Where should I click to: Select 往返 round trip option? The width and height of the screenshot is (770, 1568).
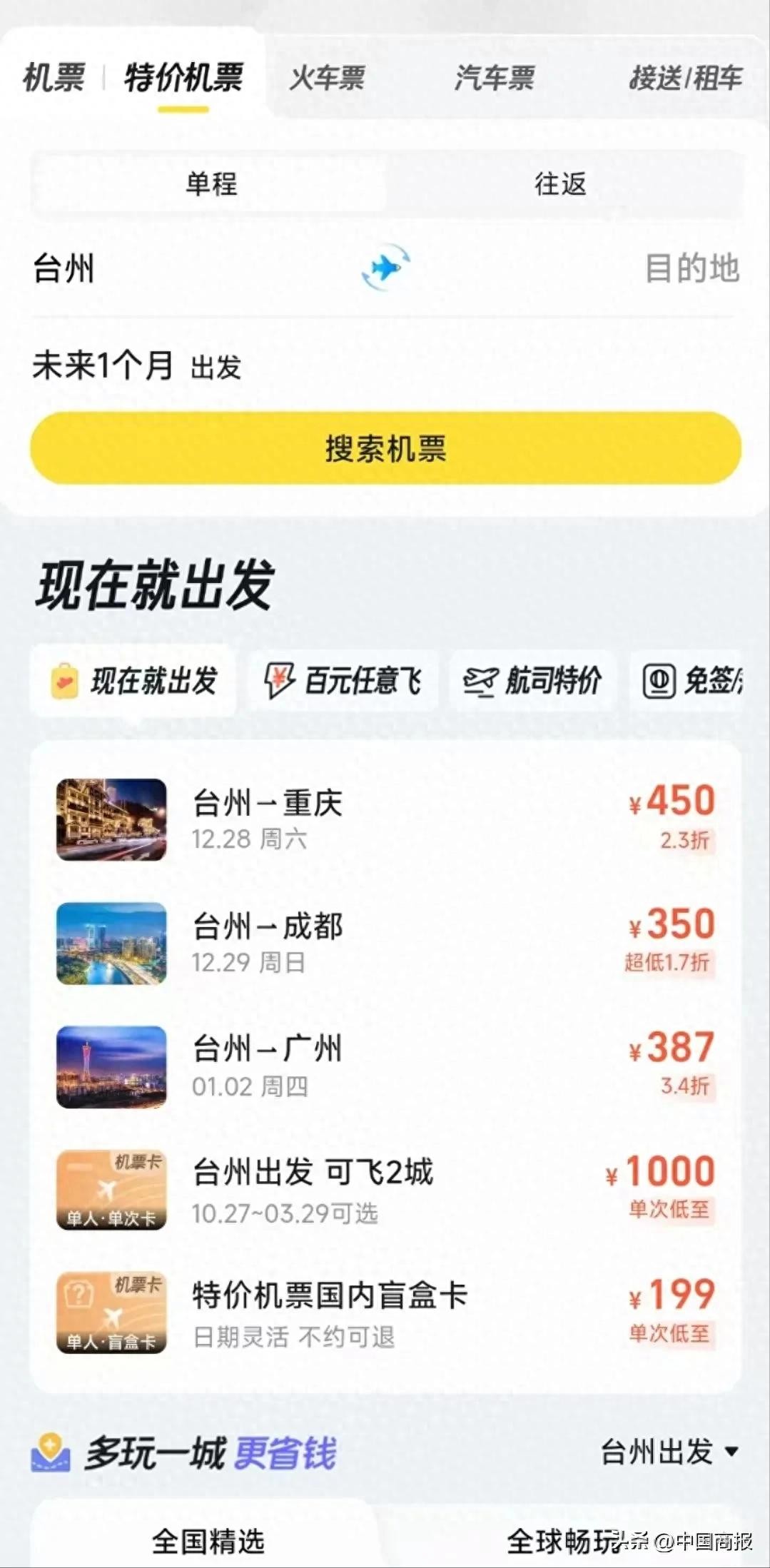click(560, 184)
